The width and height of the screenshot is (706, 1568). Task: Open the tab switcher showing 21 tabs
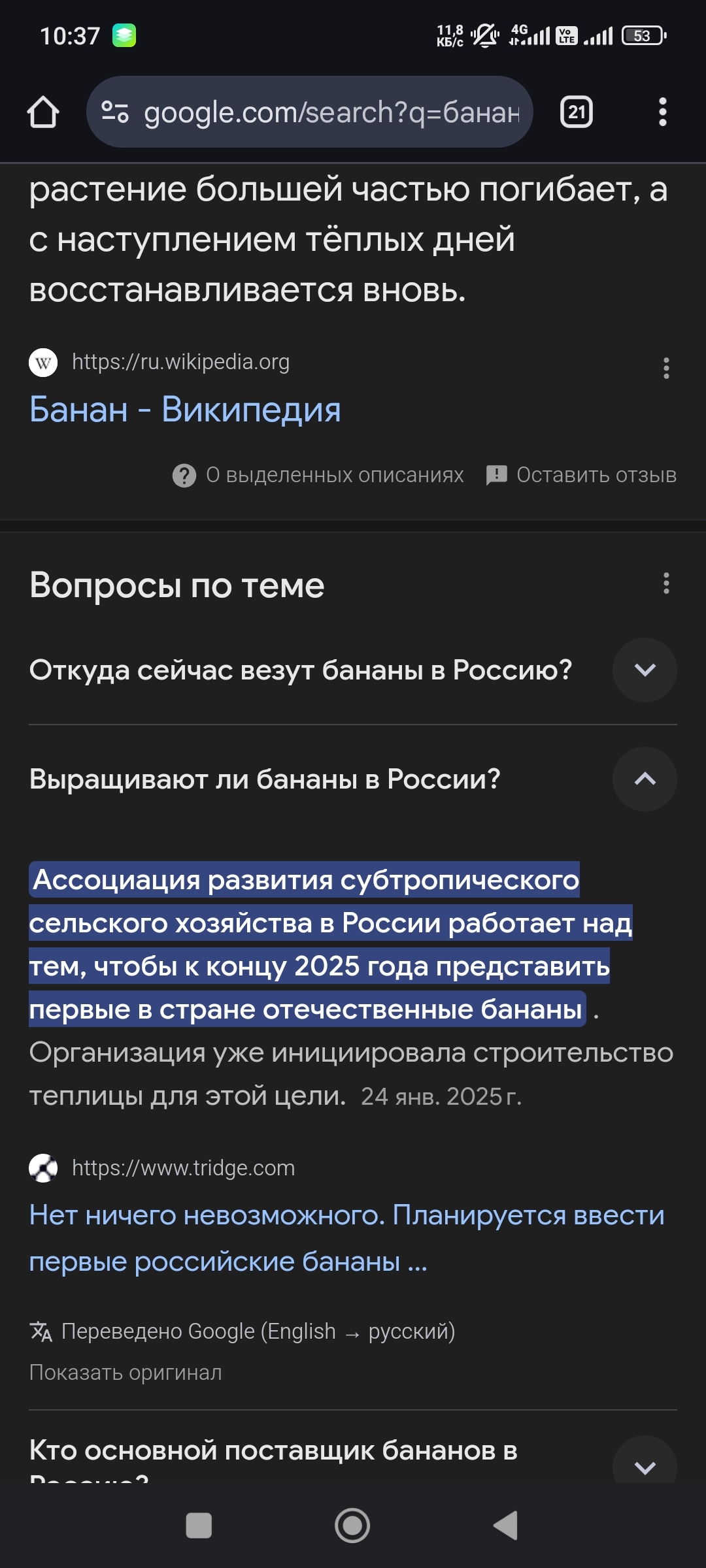click(x=576, y=112)
